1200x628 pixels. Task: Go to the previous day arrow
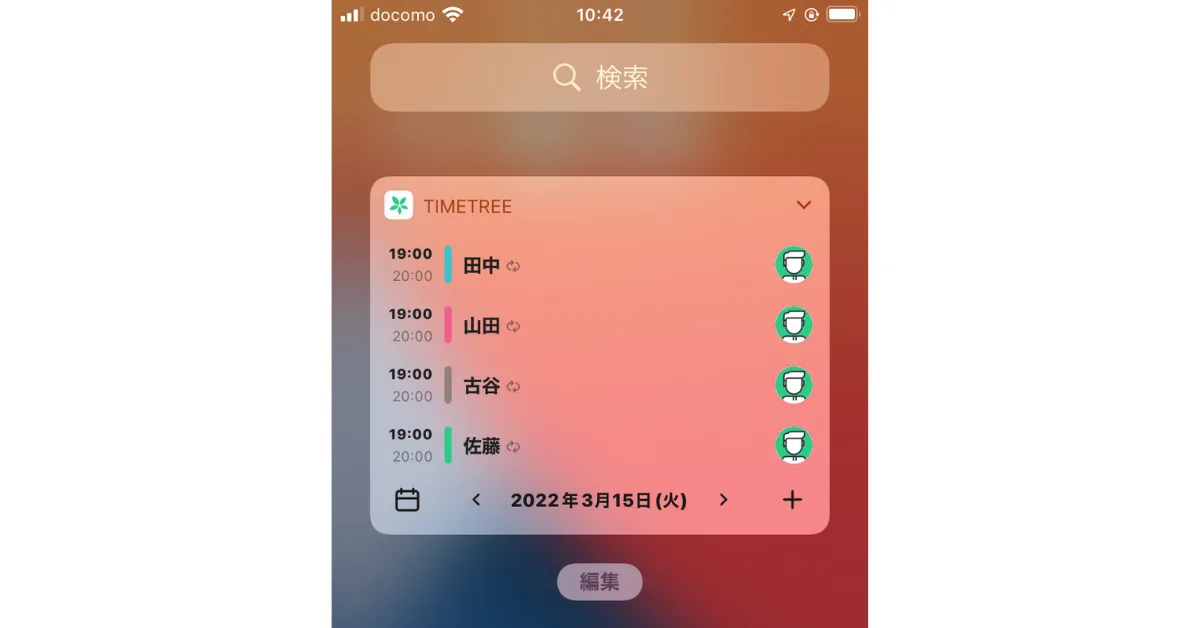476,500
